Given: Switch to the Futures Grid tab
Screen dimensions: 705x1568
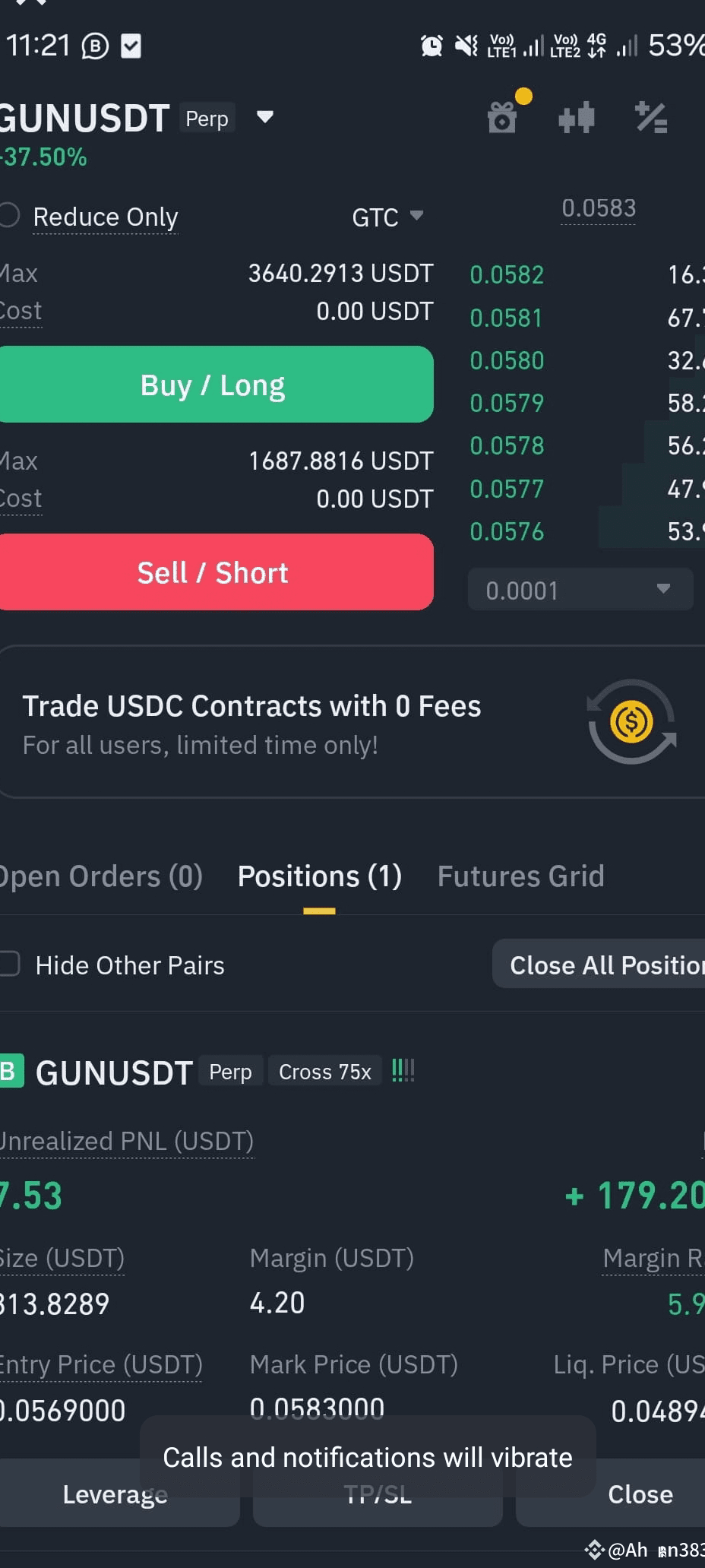Looking at the screenshot, I should coord(520,876).
